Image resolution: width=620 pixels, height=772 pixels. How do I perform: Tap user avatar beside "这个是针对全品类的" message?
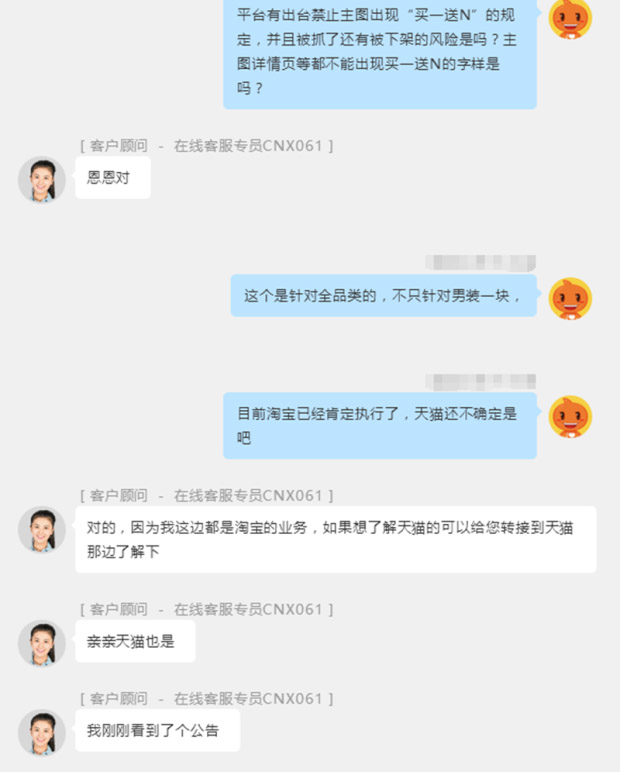point(571,298)
